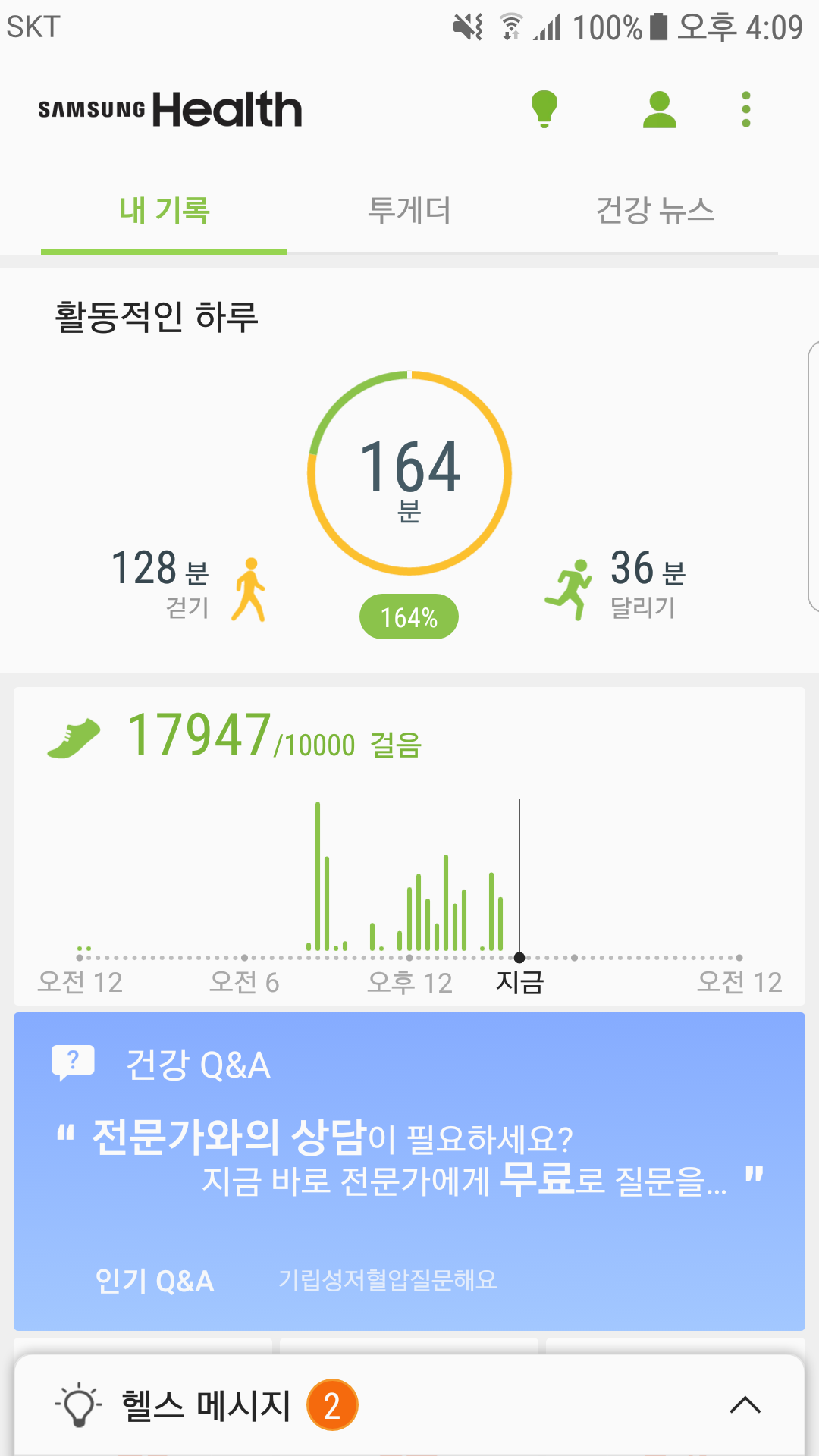The height and width of the screenshot is (1456, 819).
Task: Open the 기립성저혈압질문해요 popular question
Action: point(388,1281)
